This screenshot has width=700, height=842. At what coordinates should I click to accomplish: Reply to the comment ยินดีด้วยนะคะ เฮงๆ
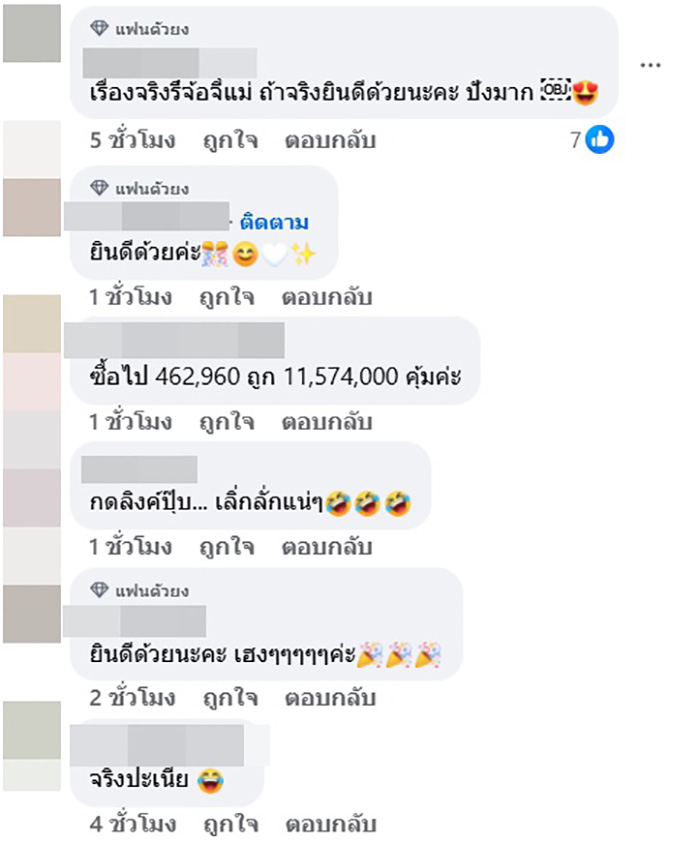coord(330,698)
